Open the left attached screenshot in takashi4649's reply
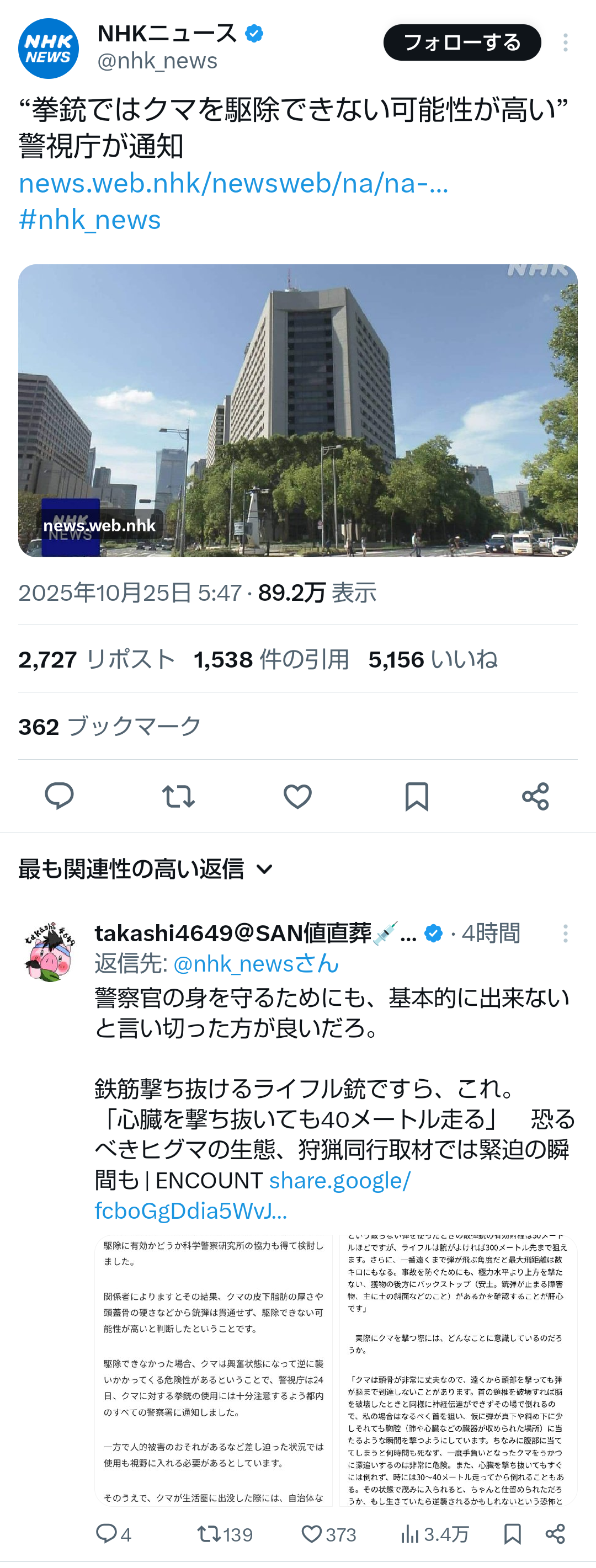The width and height of the screenshot is (596, 1568). [x=214, y=1370]
